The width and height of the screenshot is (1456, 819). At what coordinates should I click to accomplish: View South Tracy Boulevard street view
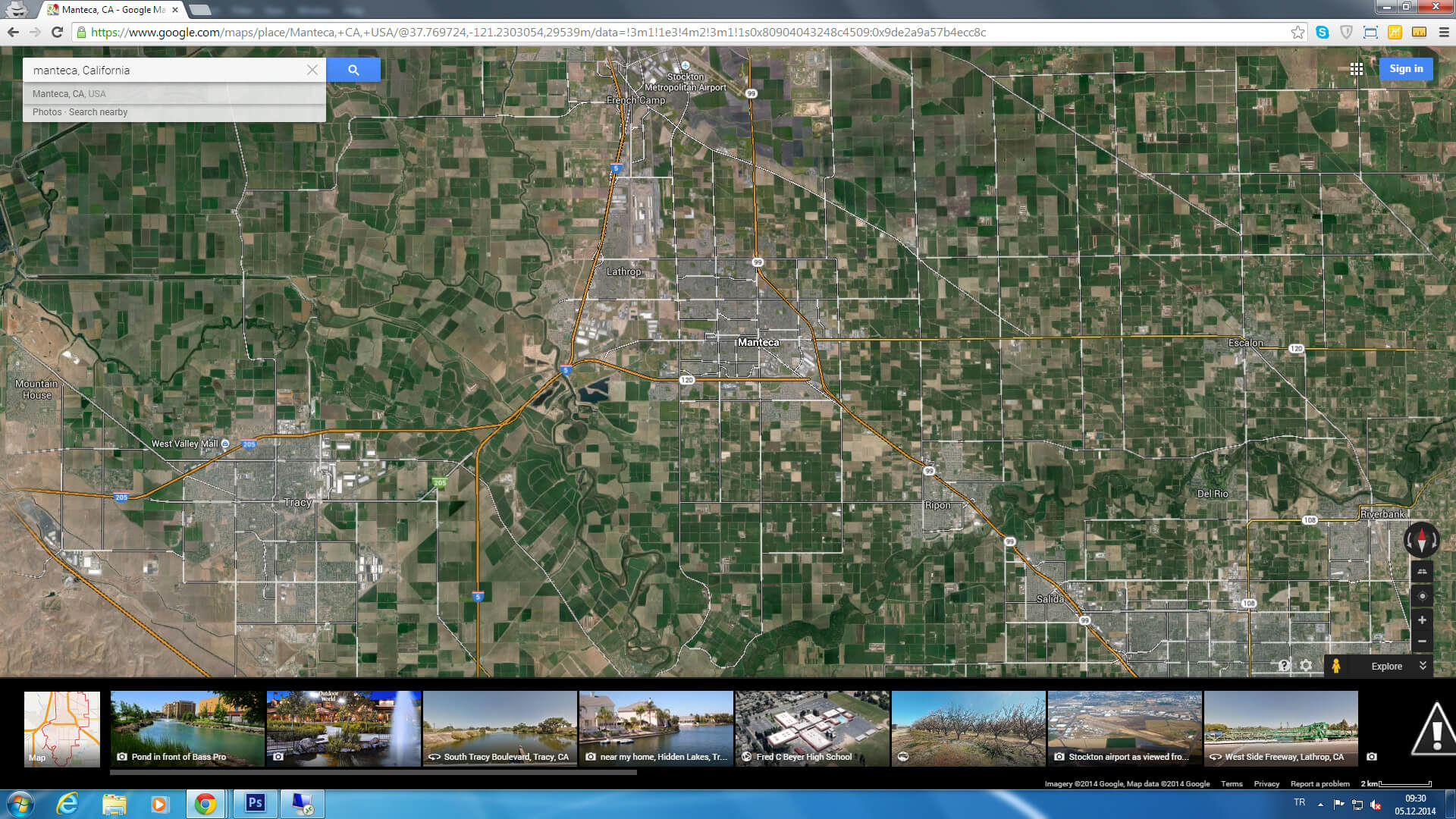tap(500, 728)
